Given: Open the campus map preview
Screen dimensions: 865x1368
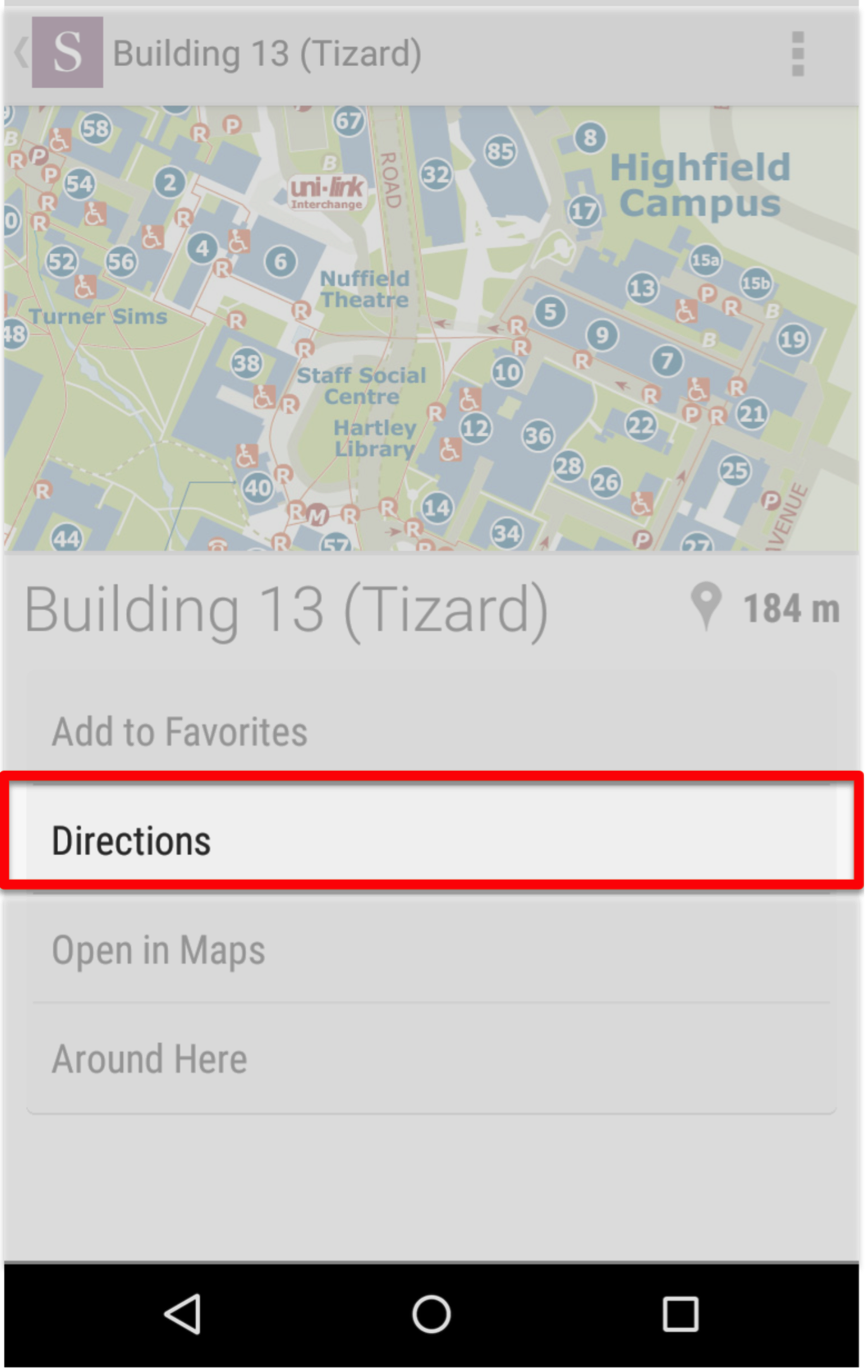Looking at the screenshot, I should click(430, 328).
